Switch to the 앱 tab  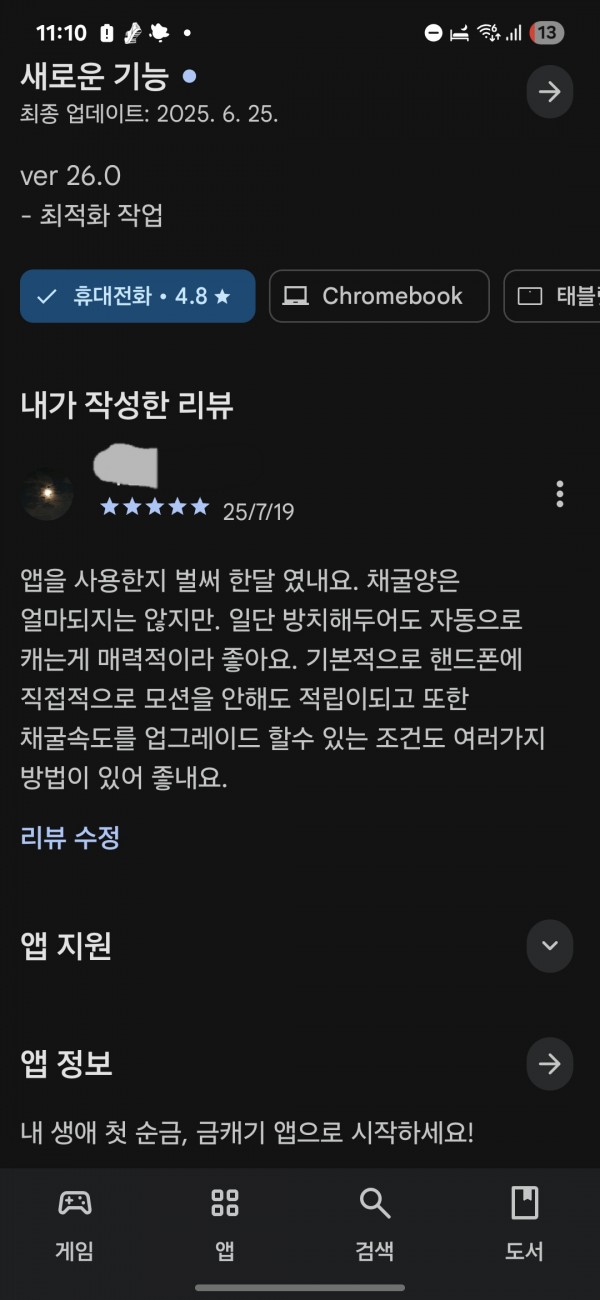click(x=225, y=1224)
